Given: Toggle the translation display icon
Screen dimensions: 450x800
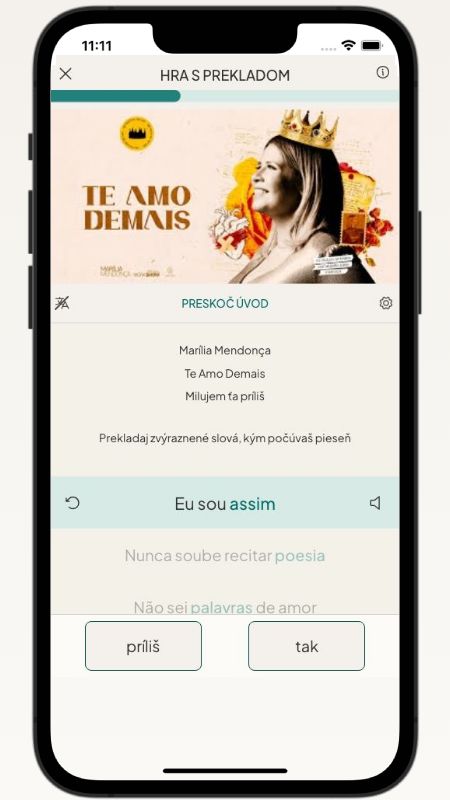Looking at the screenshot, I should coord(62,303).
